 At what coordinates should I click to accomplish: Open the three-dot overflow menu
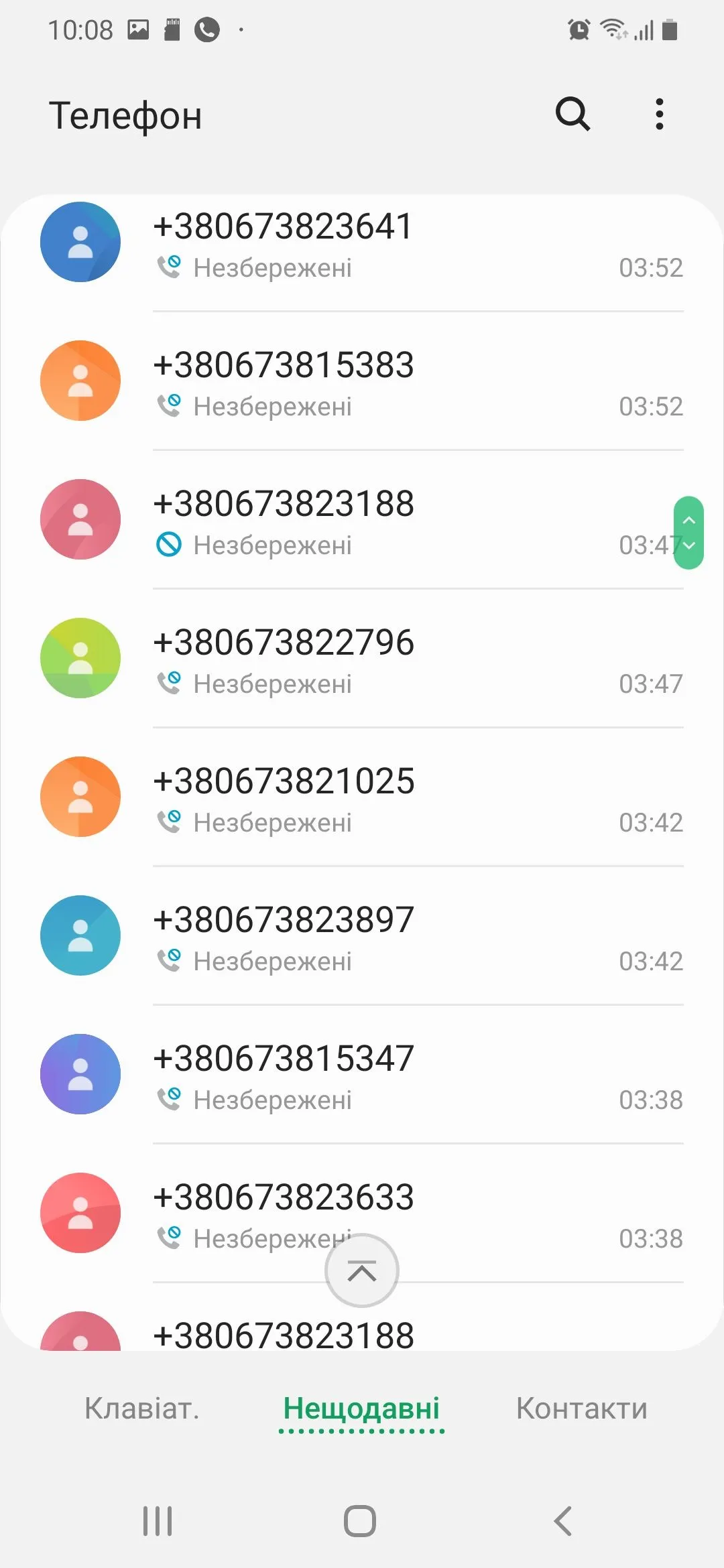[660, 114]
